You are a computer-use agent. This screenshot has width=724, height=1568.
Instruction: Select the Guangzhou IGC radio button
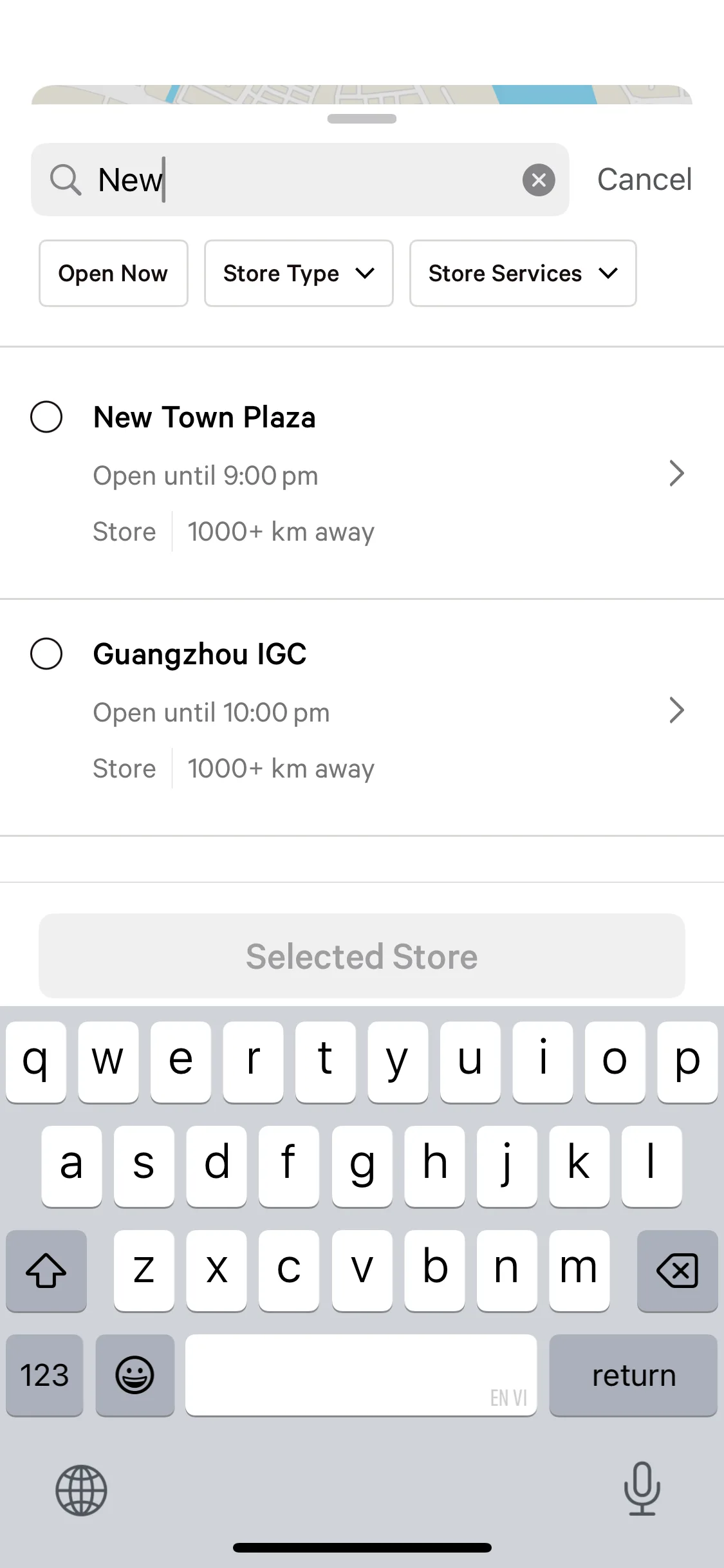click(46, 654)
